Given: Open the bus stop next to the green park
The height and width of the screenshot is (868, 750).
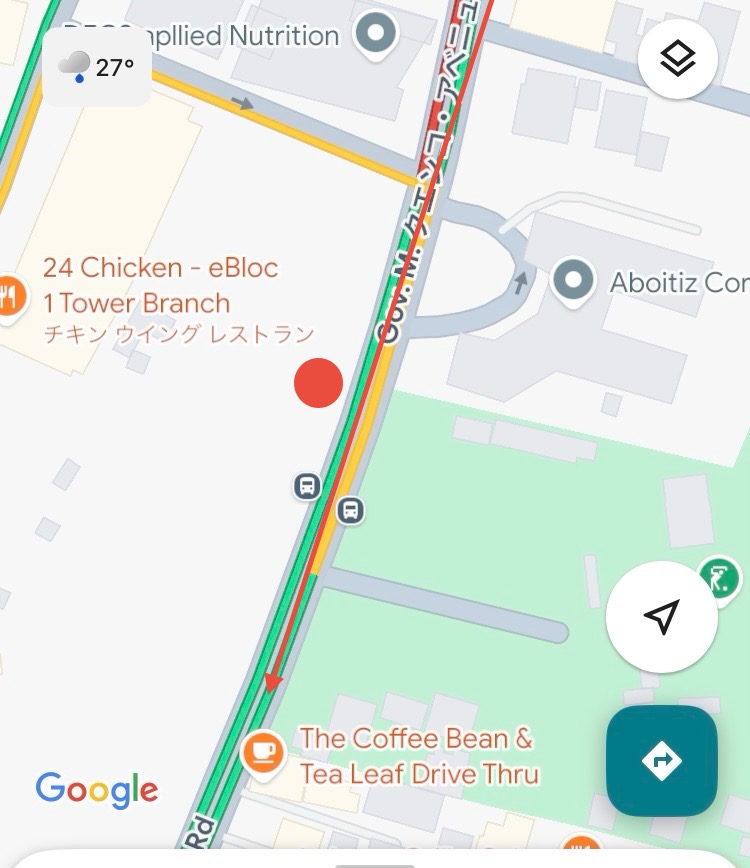Looking at the screenshot, I should click(350, 510).
